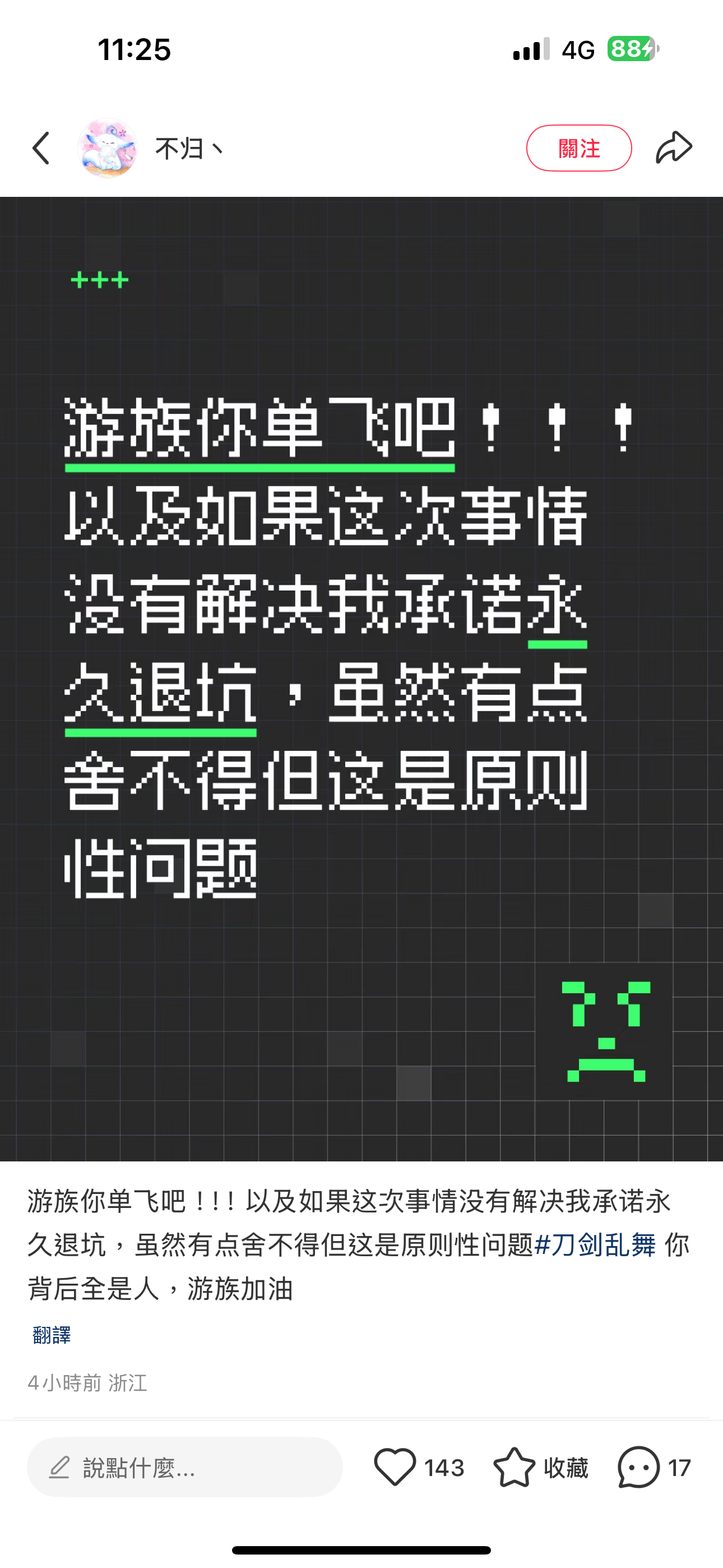Open the pixel text post image
Image resolution: width=723 pixels, height=1568 pixels.
point(361,678)
